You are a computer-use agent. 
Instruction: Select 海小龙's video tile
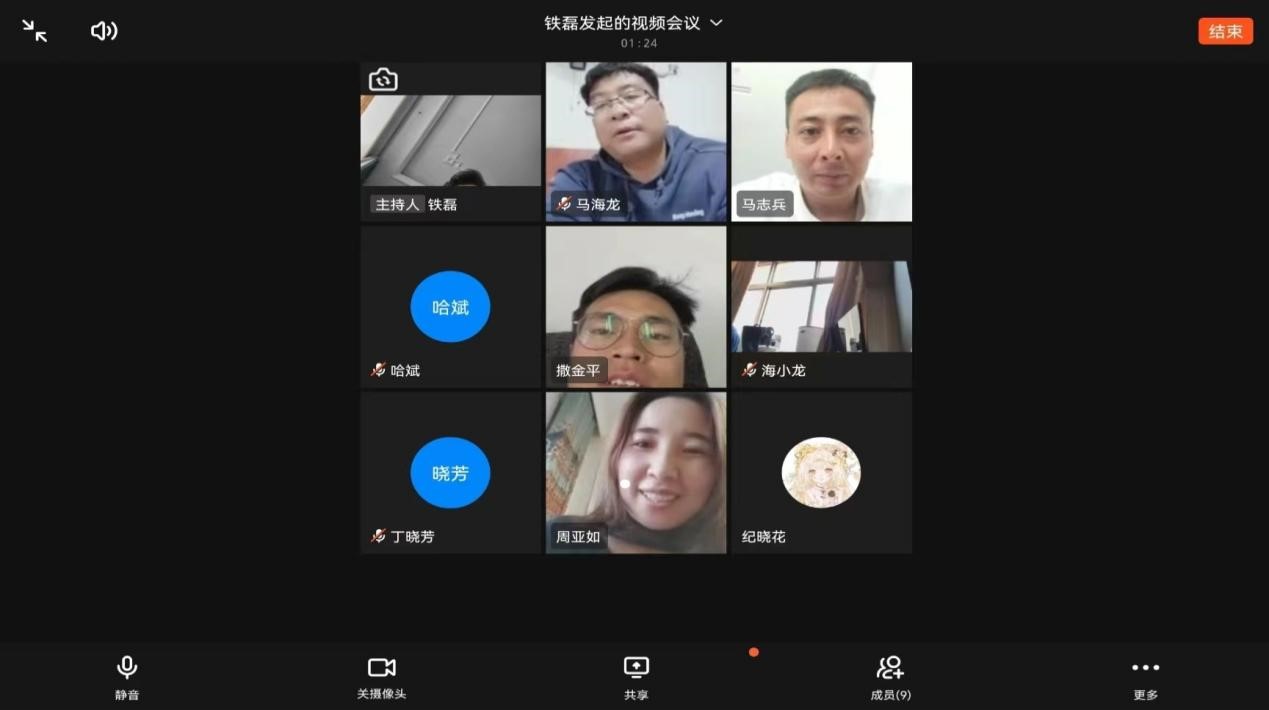click(821, 306)
